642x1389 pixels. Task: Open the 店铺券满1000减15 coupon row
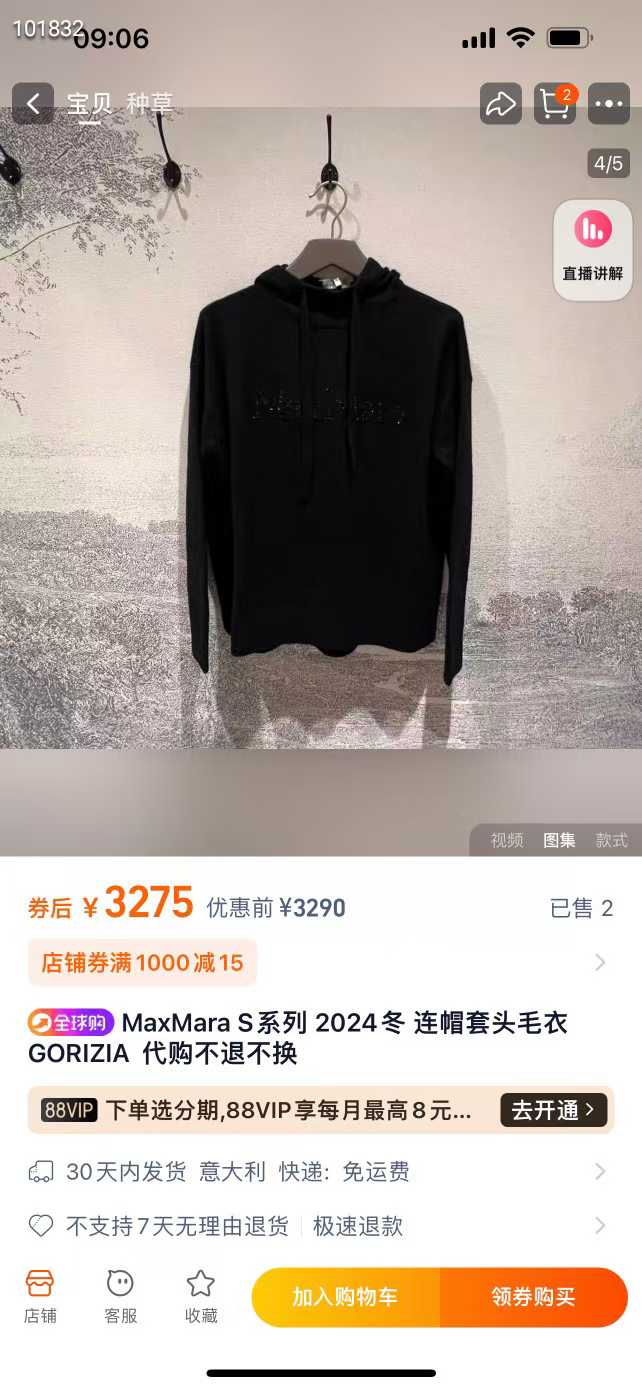pos(320,963)
